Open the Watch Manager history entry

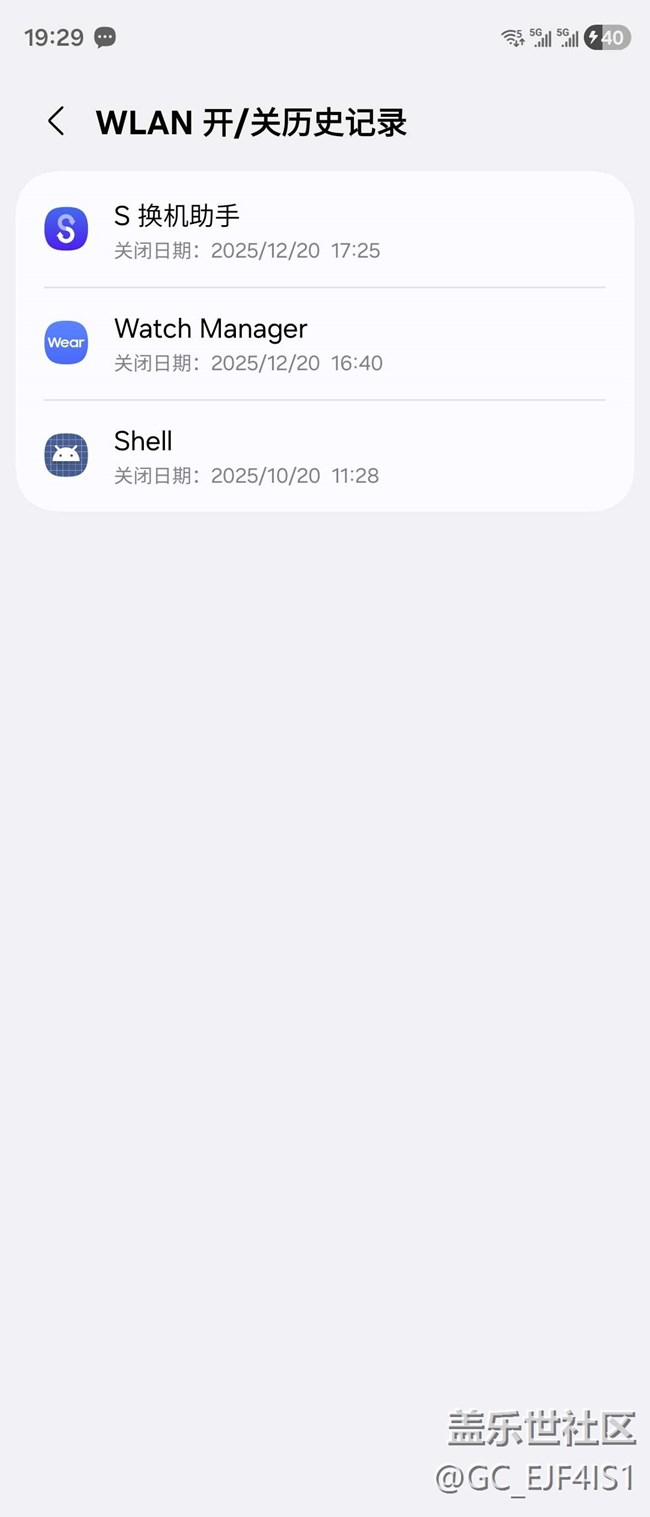(x=324, y=344)
